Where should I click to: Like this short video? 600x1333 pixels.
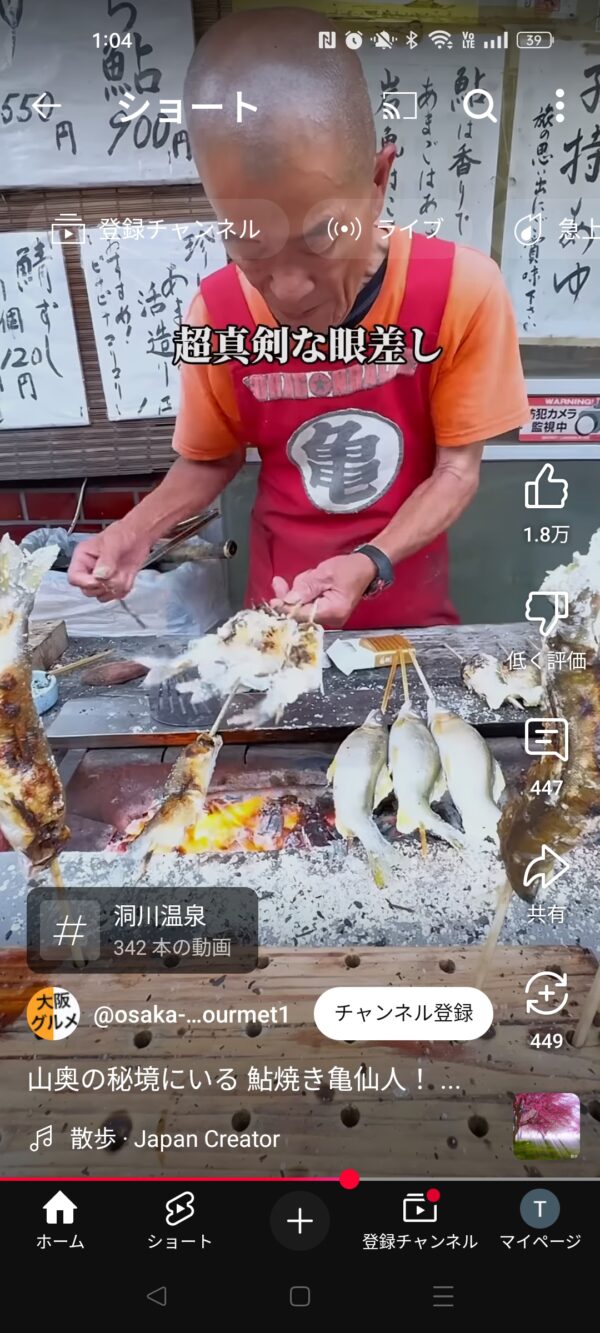(x=546, y=489)
